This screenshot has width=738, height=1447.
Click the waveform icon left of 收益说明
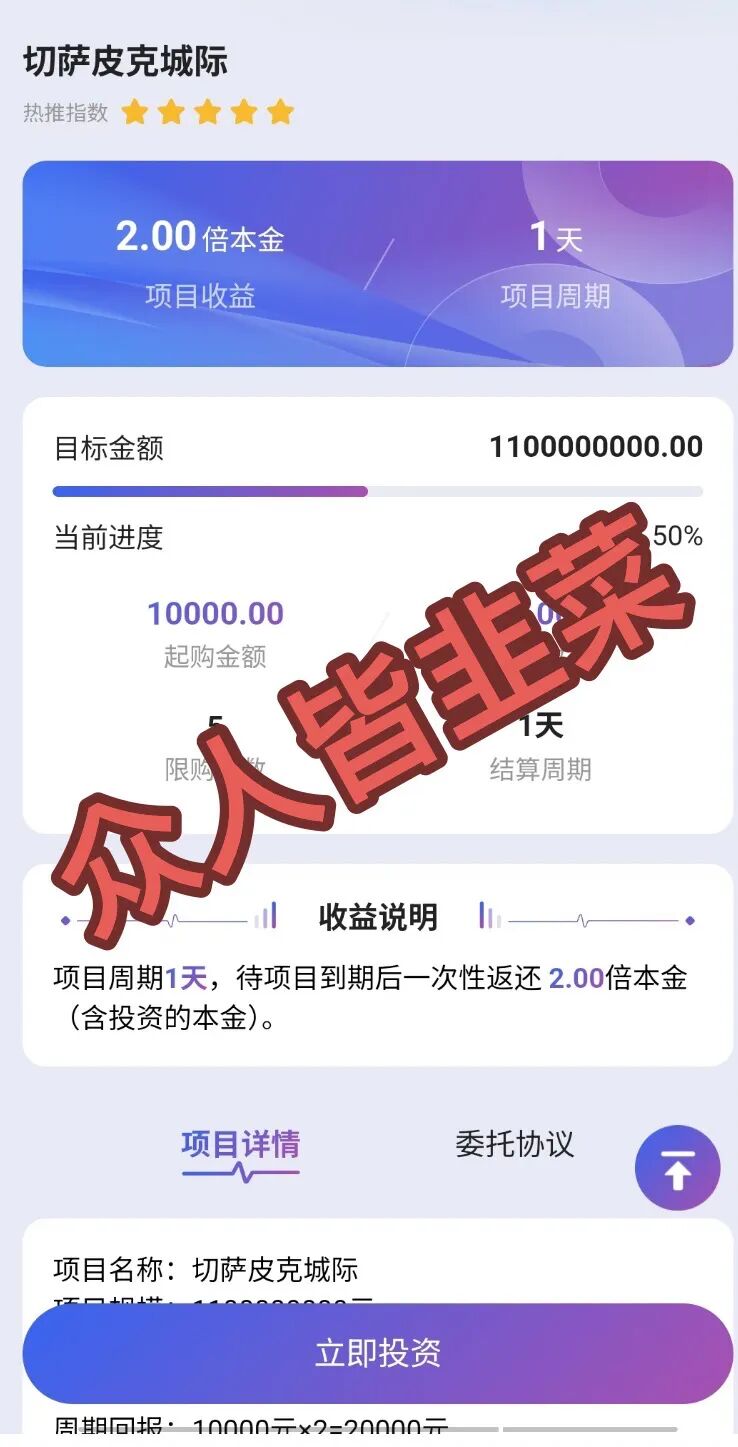266,916
